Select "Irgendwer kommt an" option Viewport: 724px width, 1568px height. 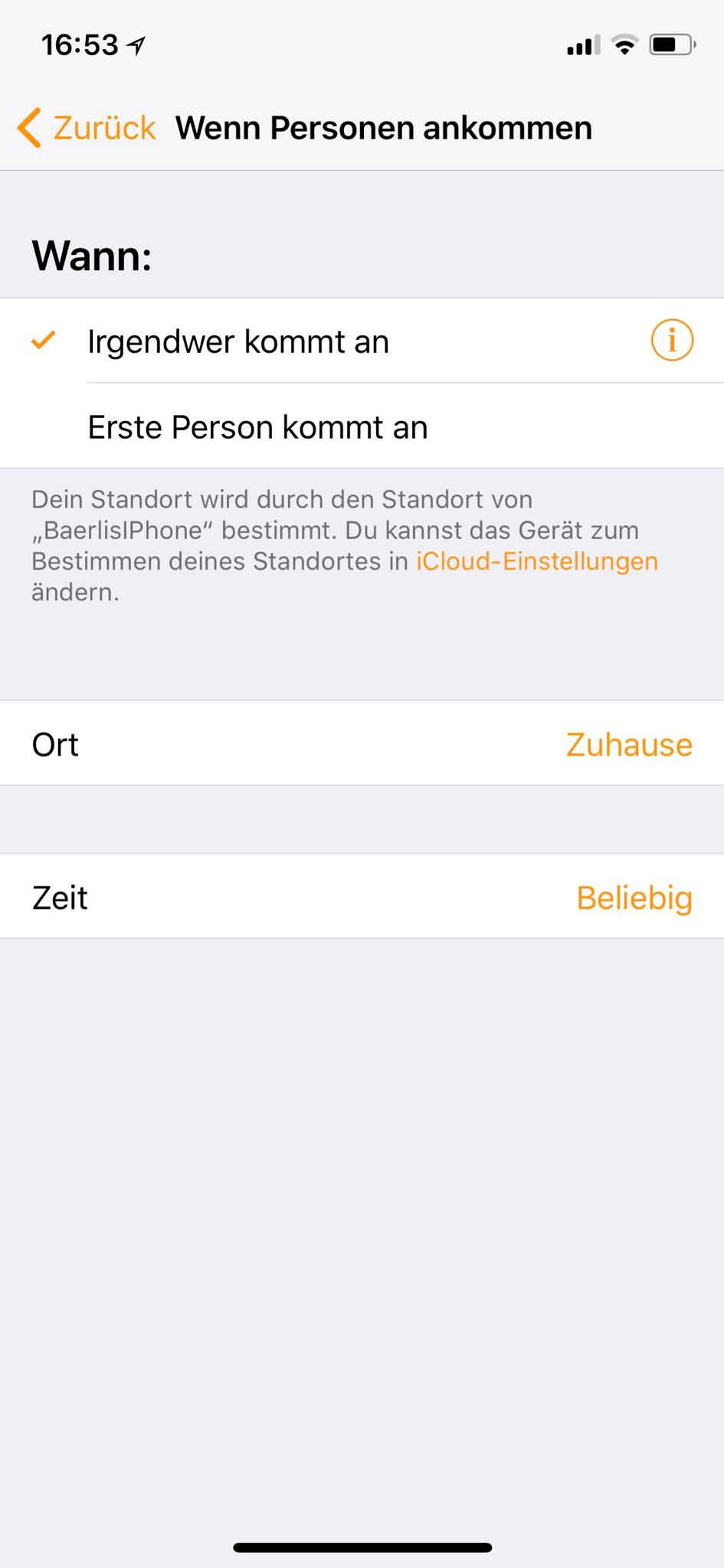click(x=238, y=341)
